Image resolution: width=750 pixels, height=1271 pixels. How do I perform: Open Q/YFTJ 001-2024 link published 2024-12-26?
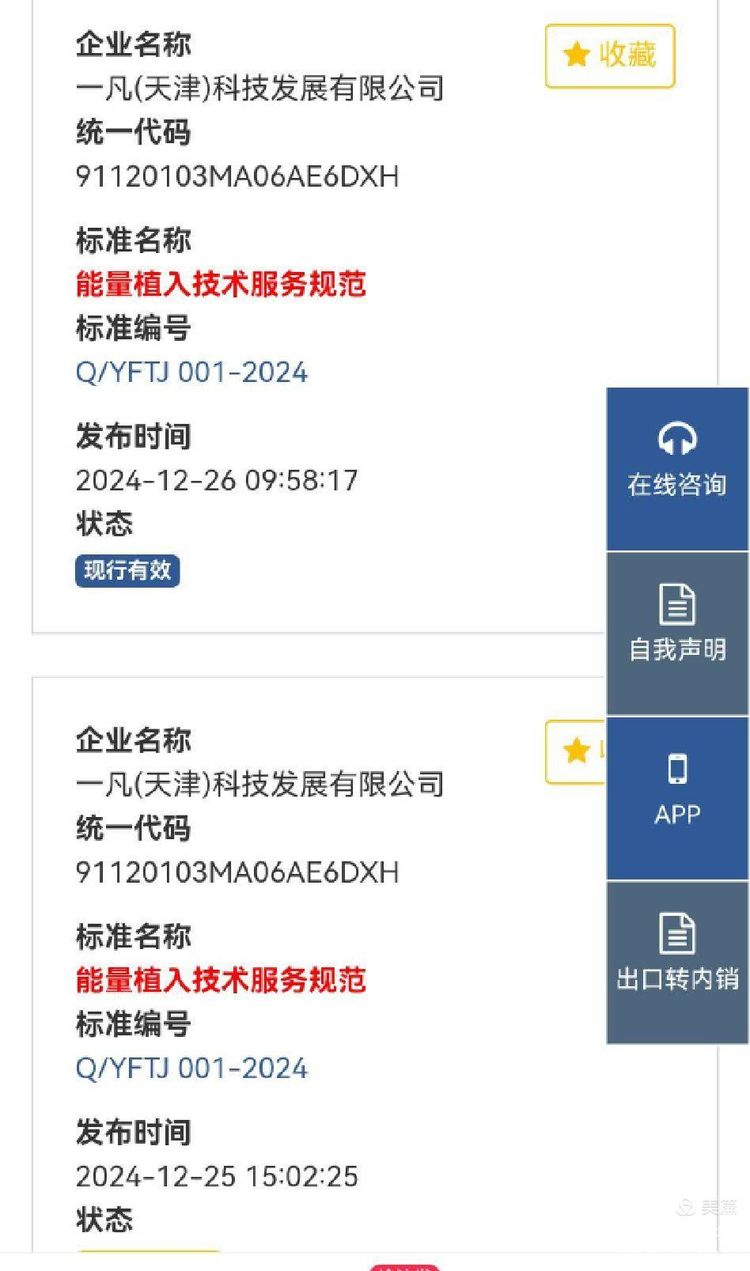192,372
